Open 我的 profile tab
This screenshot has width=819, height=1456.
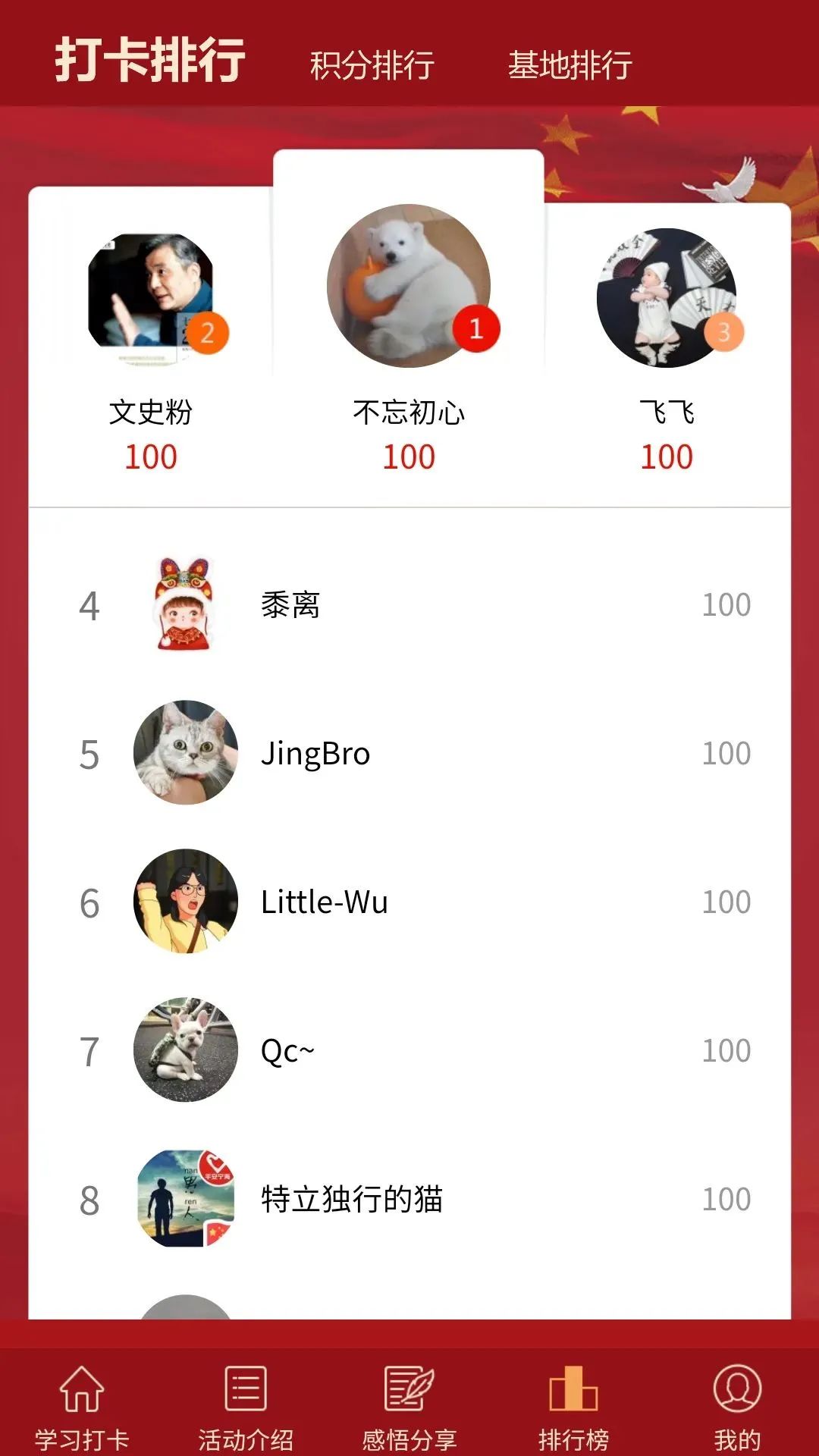pos(736,1407)
